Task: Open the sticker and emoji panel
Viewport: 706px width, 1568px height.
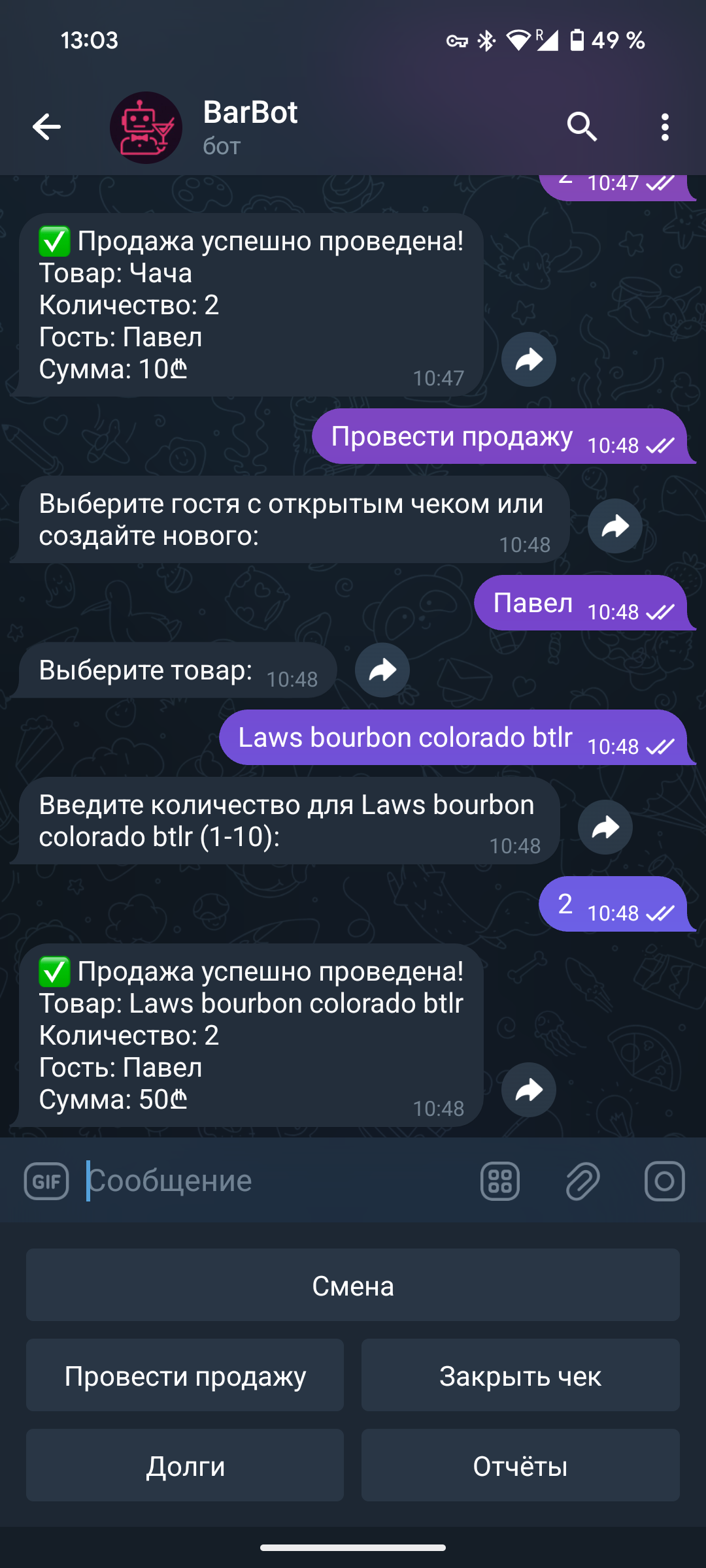Action: pyautogui.click(x=499, y=1180)
